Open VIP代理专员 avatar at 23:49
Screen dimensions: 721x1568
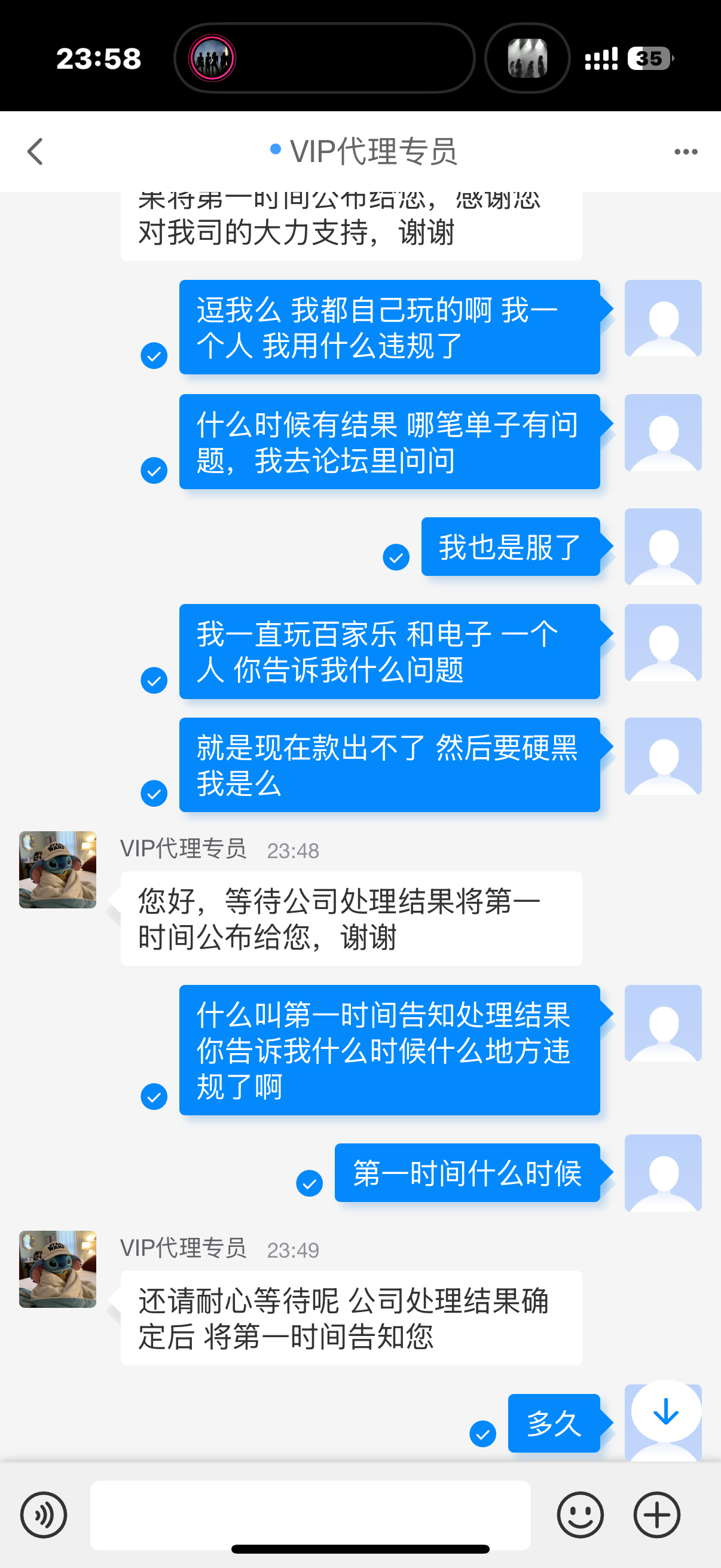[x=58, y=1268]
